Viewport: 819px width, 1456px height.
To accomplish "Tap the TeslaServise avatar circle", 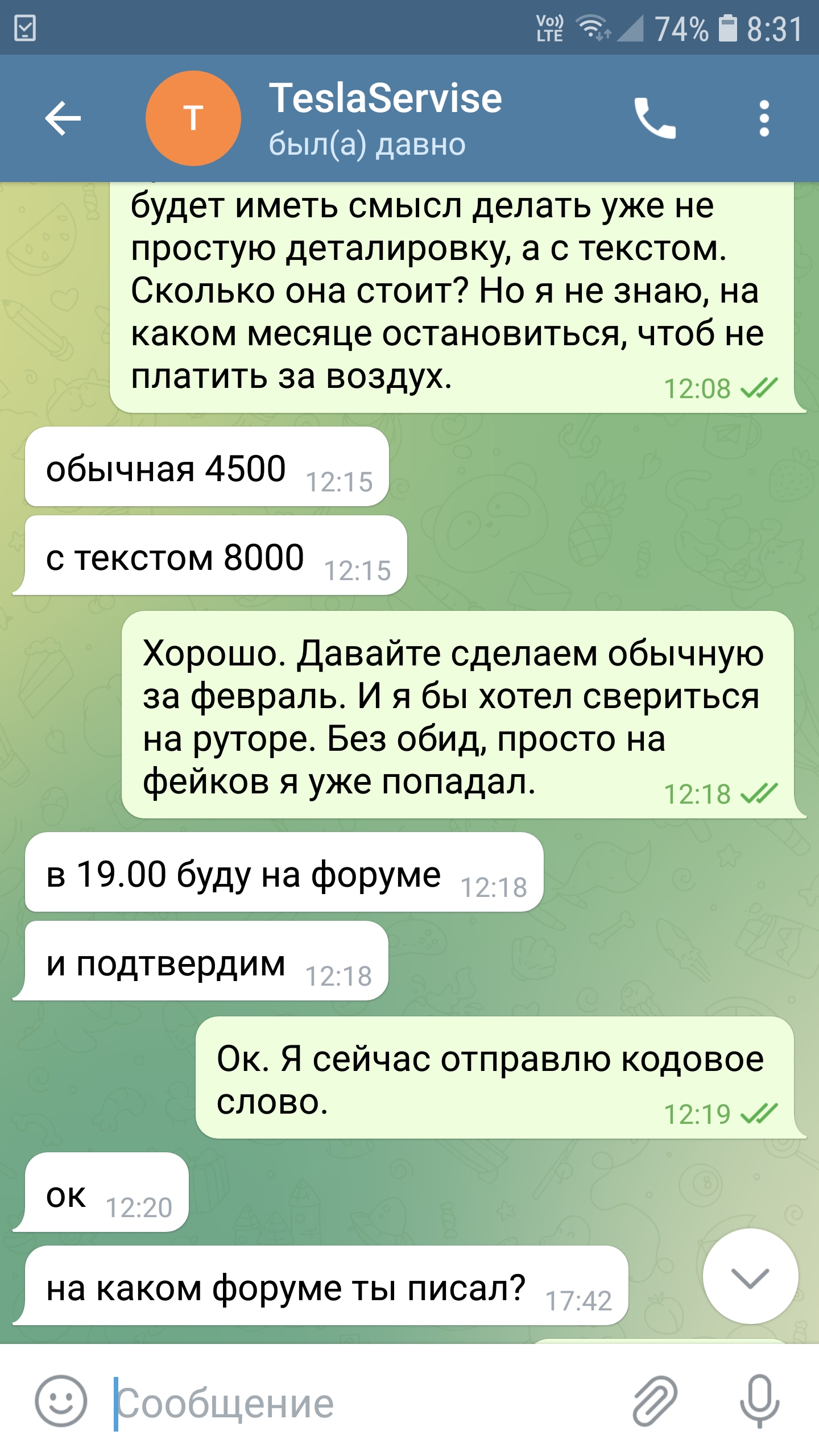I will coord(193,118).
